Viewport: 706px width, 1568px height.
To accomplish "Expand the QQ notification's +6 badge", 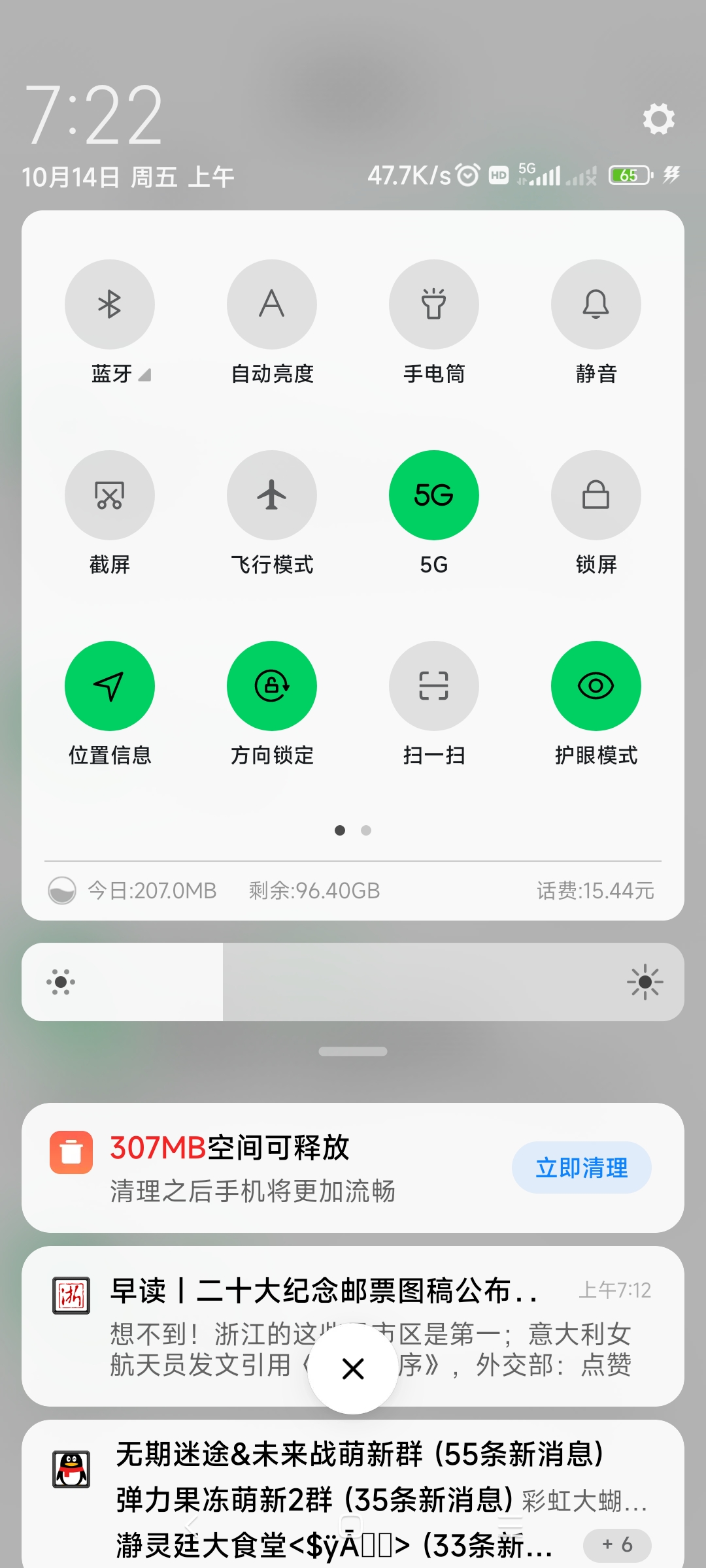I will [x=617, y=1545].
